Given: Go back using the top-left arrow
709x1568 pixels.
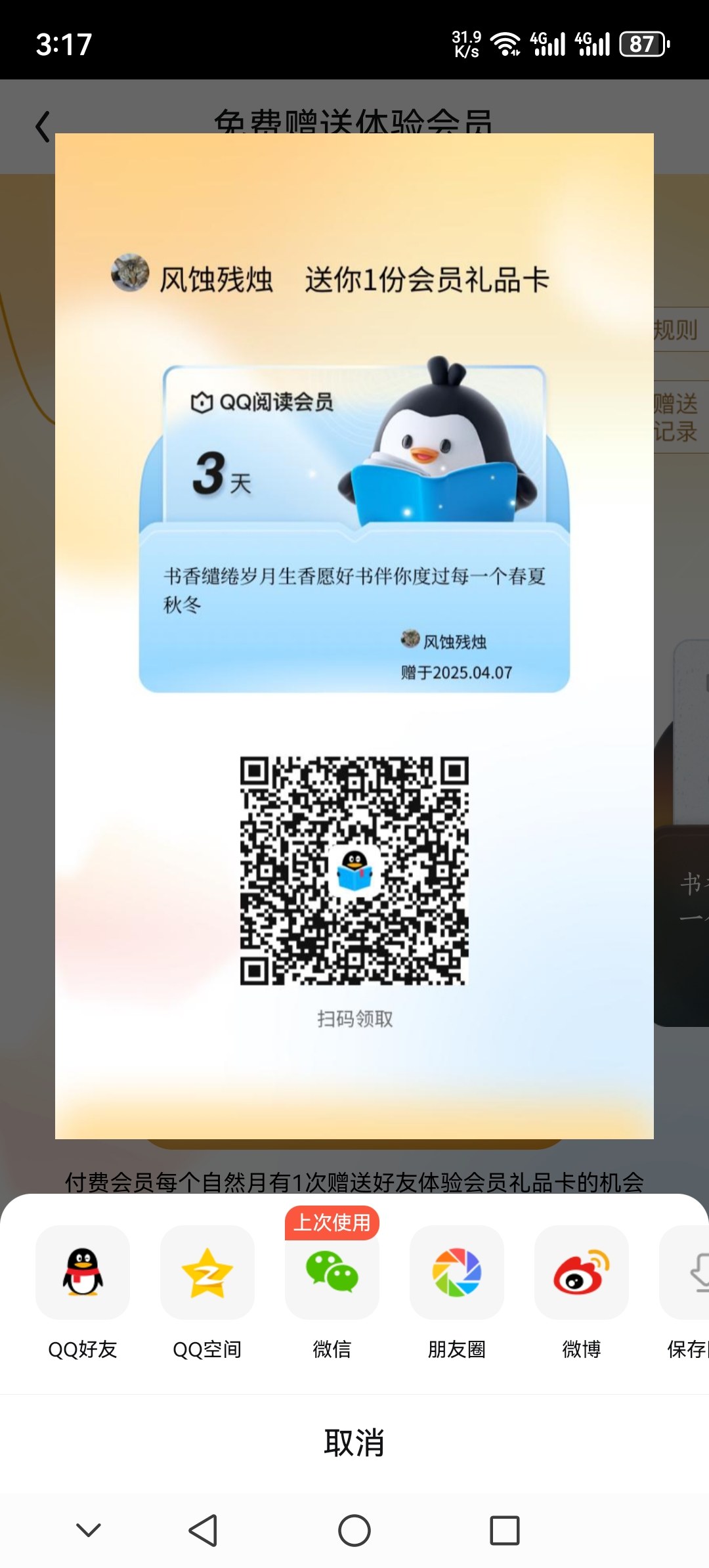Looking at the screenshot, I should tap(43, 127).
